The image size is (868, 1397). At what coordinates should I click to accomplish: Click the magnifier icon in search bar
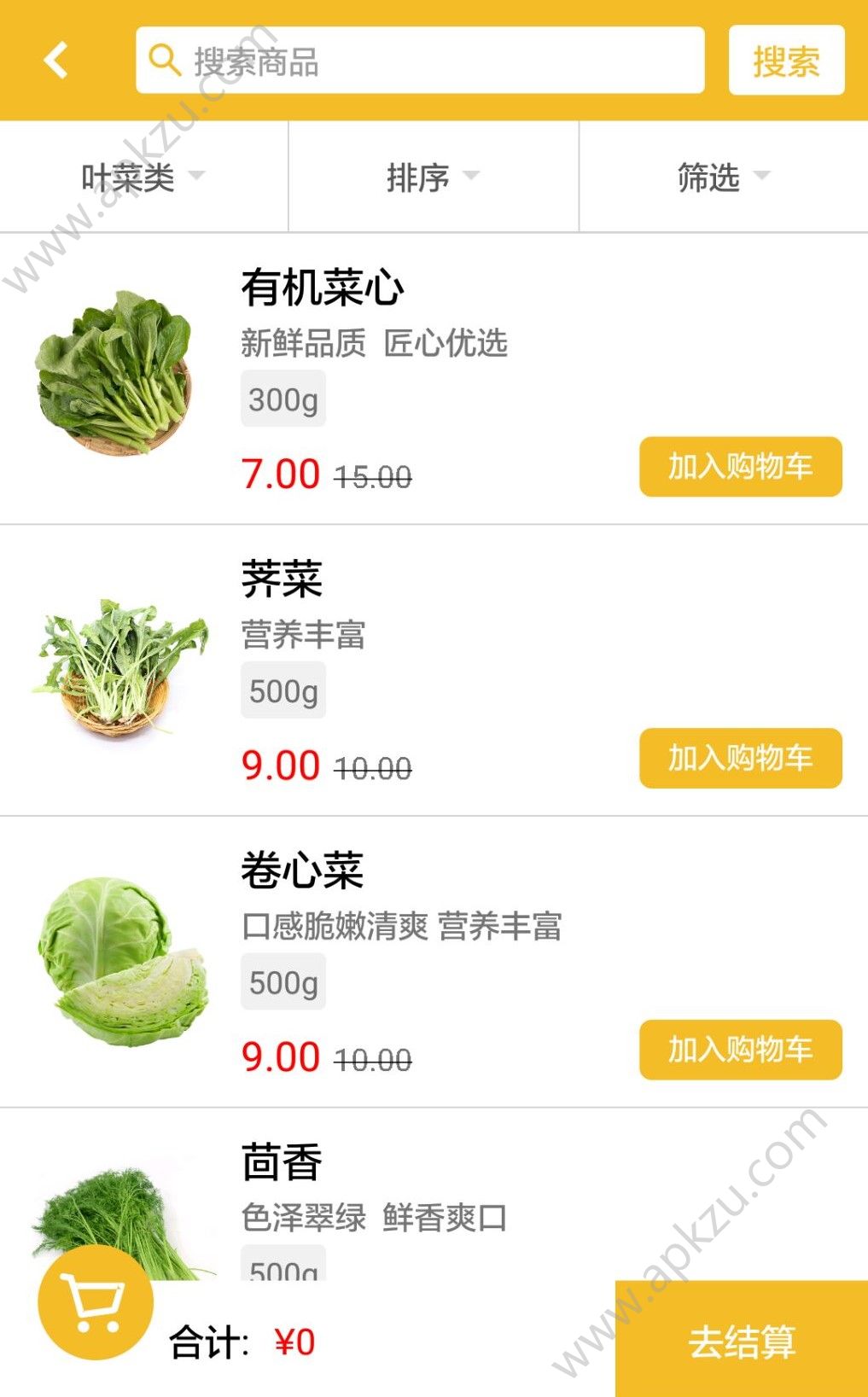point(163,59)
